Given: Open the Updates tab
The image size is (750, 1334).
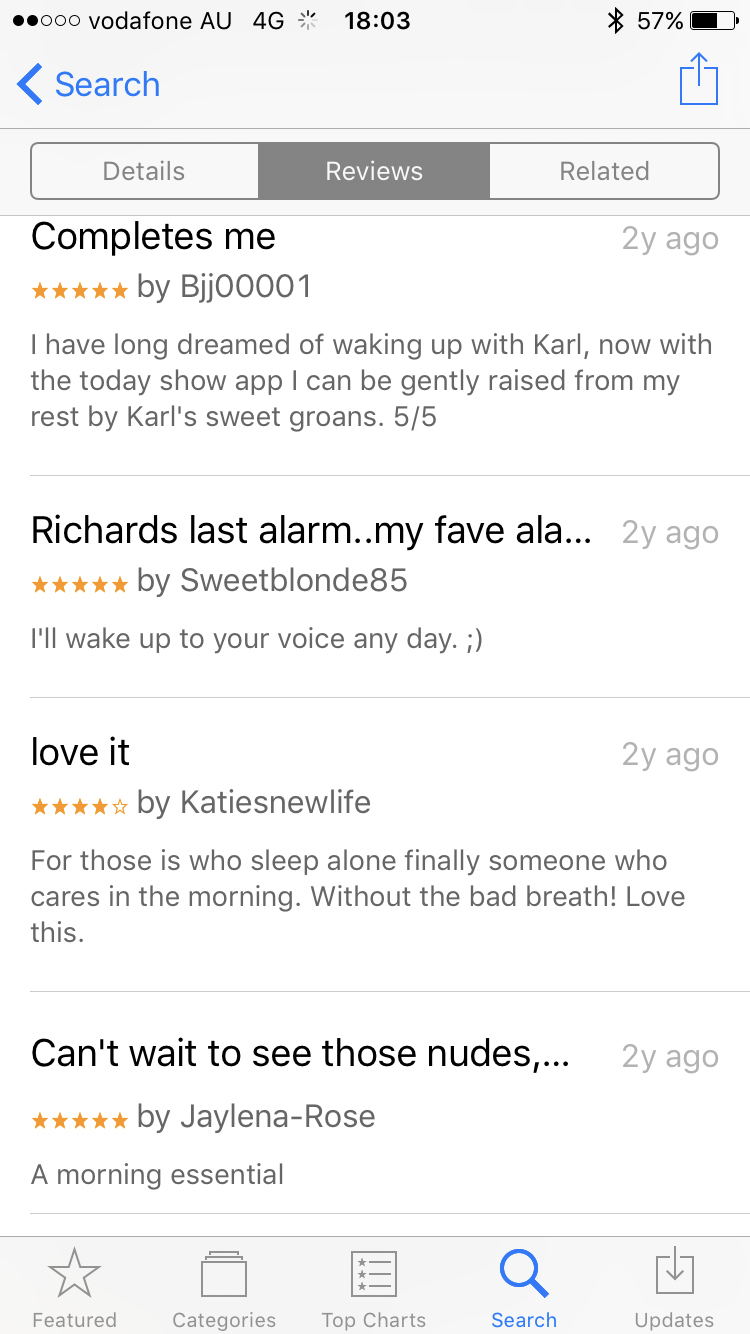Looking at the screenshot, I should coord(674,1288).
